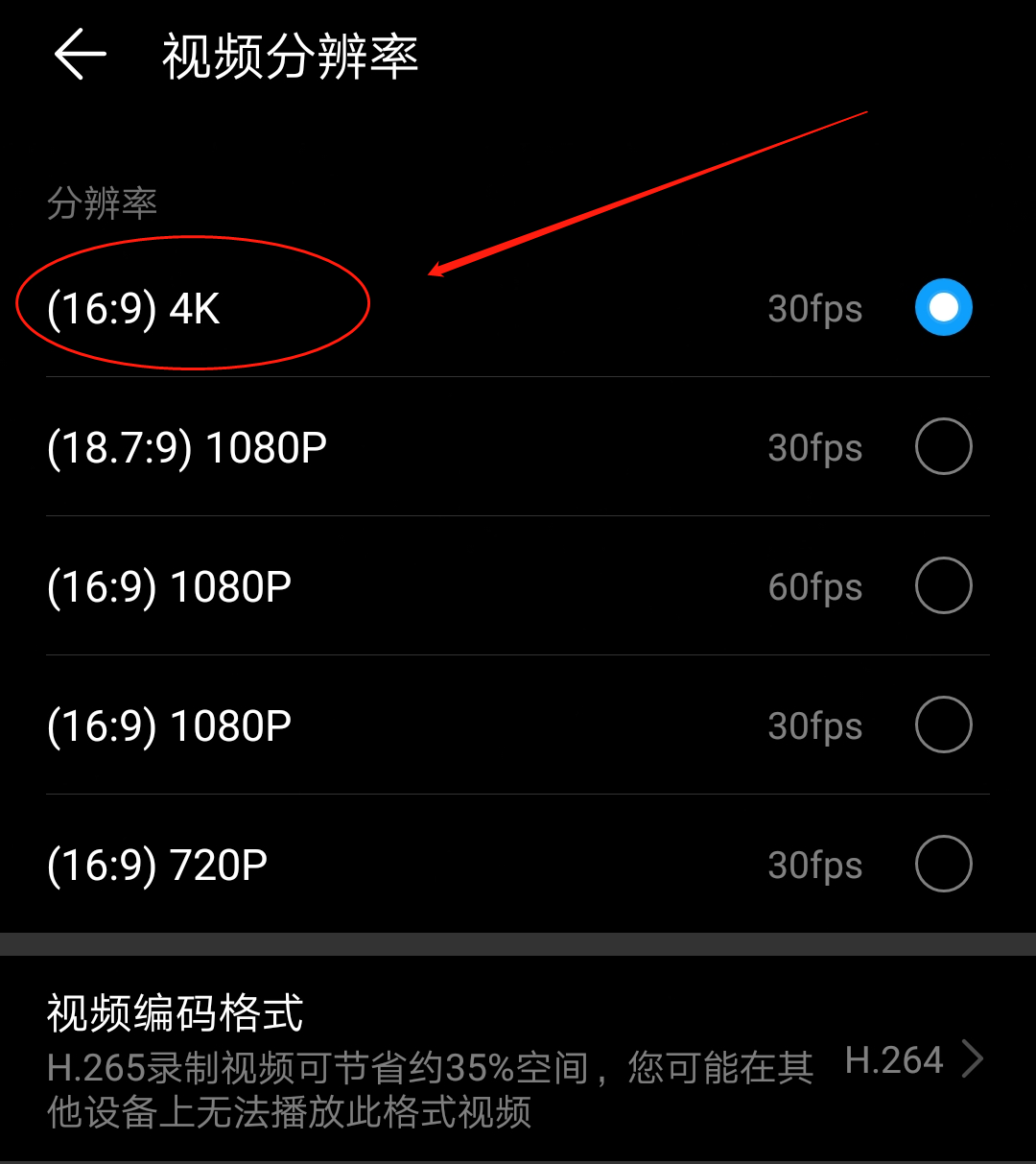
Task: Click the H.264 label
Action: (895, 1060)
